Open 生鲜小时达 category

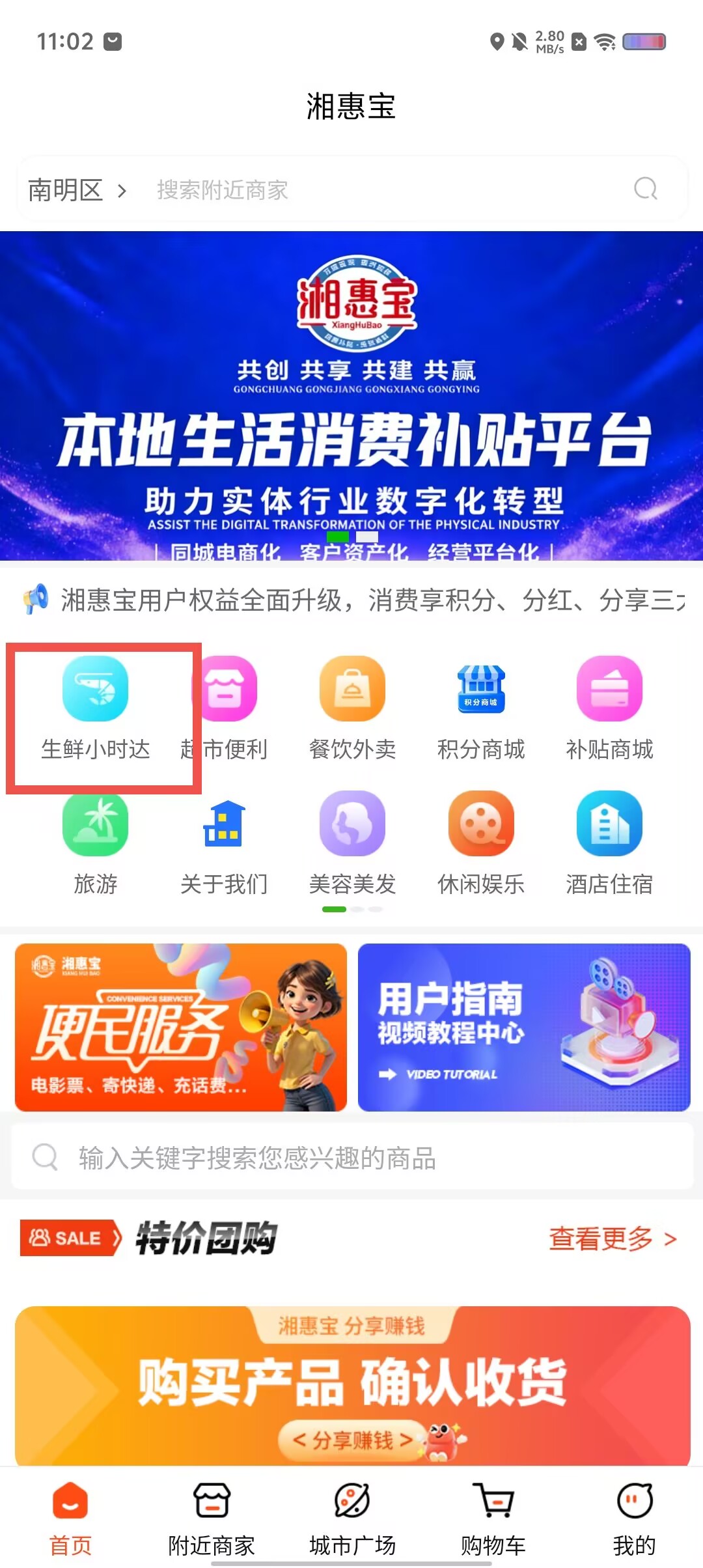[96, 709]
